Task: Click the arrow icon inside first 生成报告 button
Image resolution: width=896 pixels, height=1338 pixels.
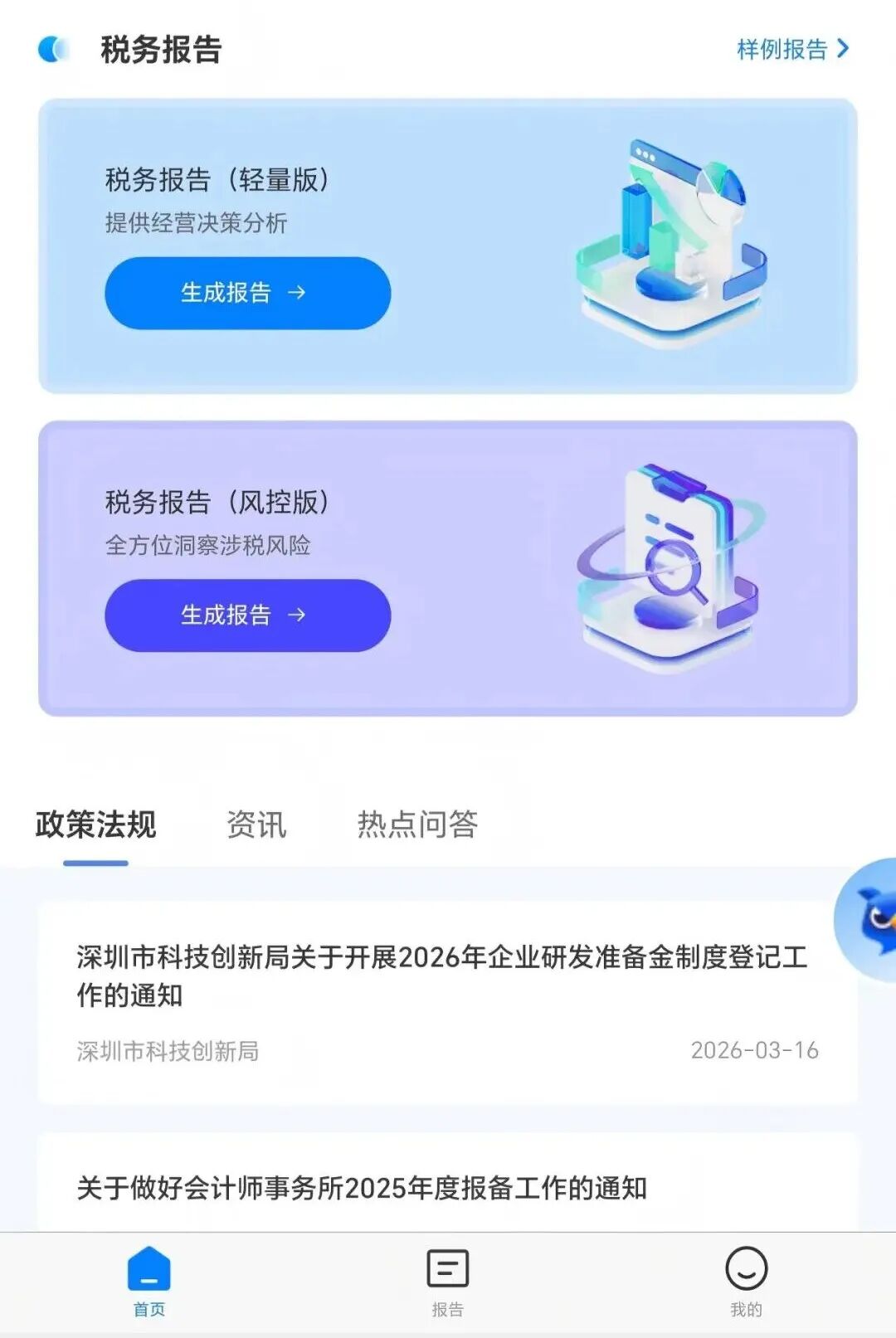Action: coord(296,294)
